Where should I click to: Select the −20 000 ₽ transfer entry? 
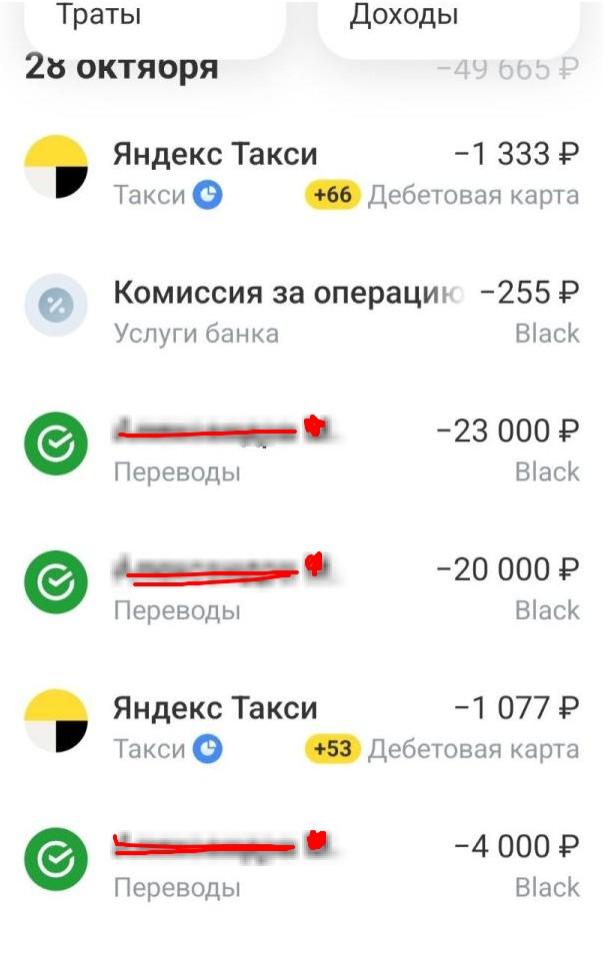coord(301,589)
